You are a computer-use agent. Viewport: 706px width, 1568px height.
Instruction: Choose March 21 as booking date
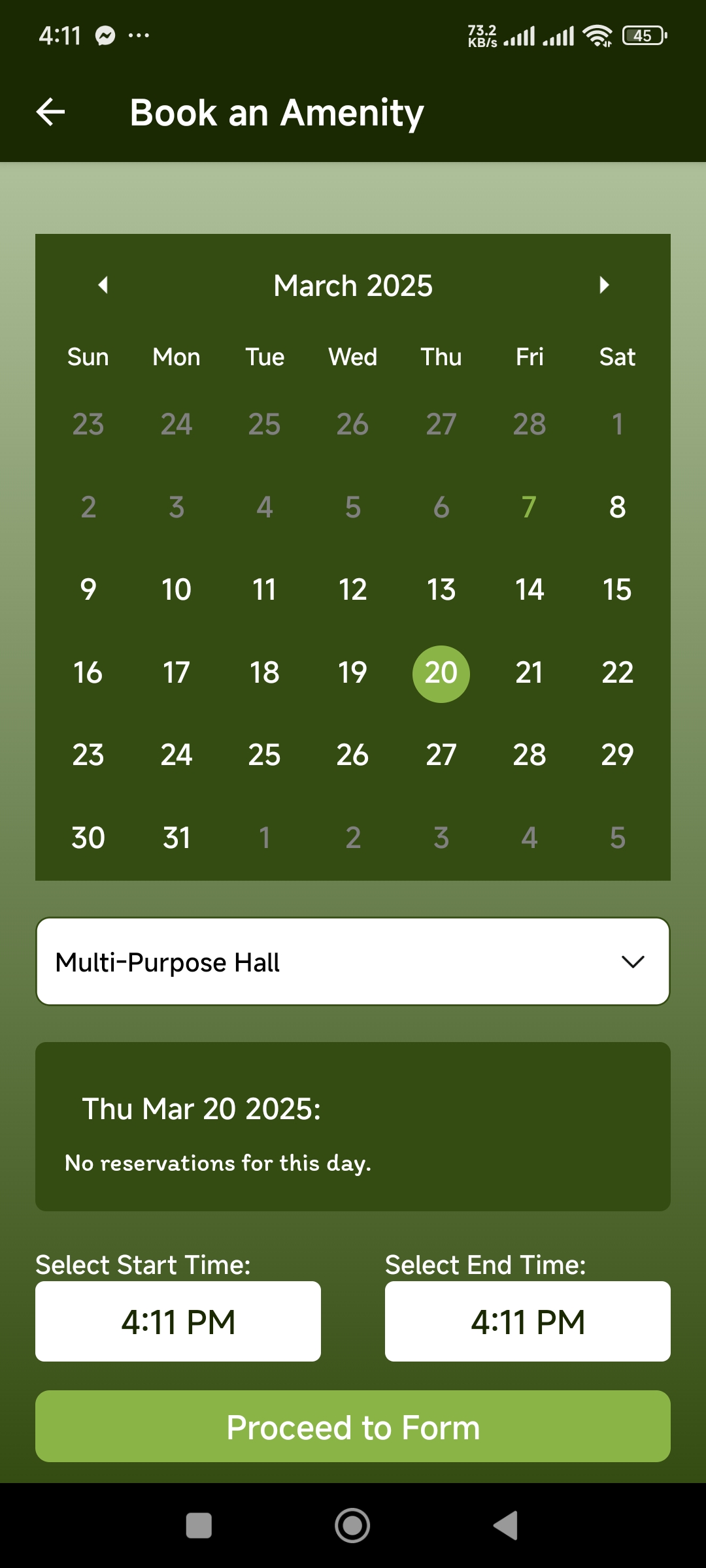pos(529,673)
